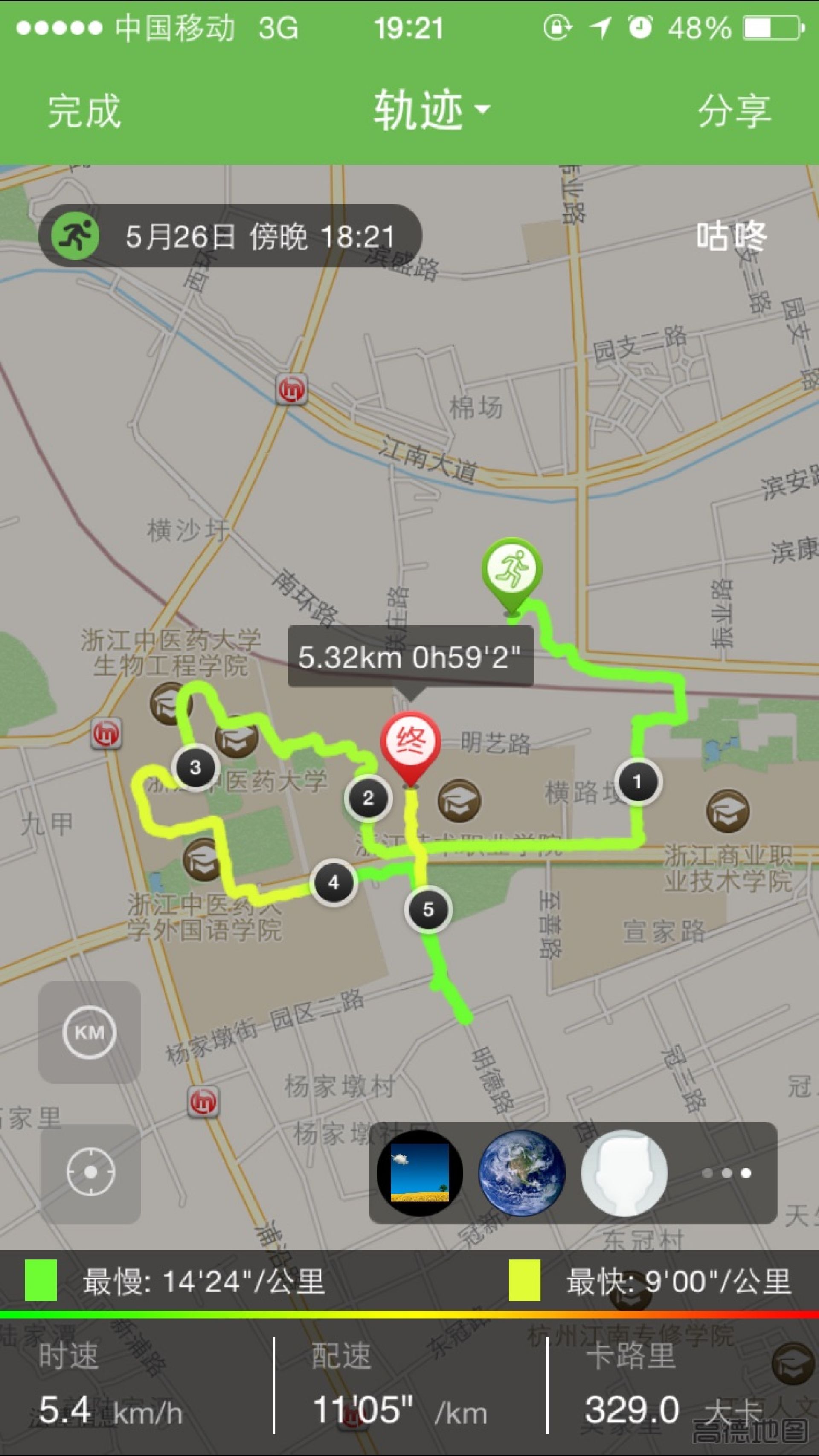
Task: Recenter map with the locate button
Action: (x=90, y=1172)
